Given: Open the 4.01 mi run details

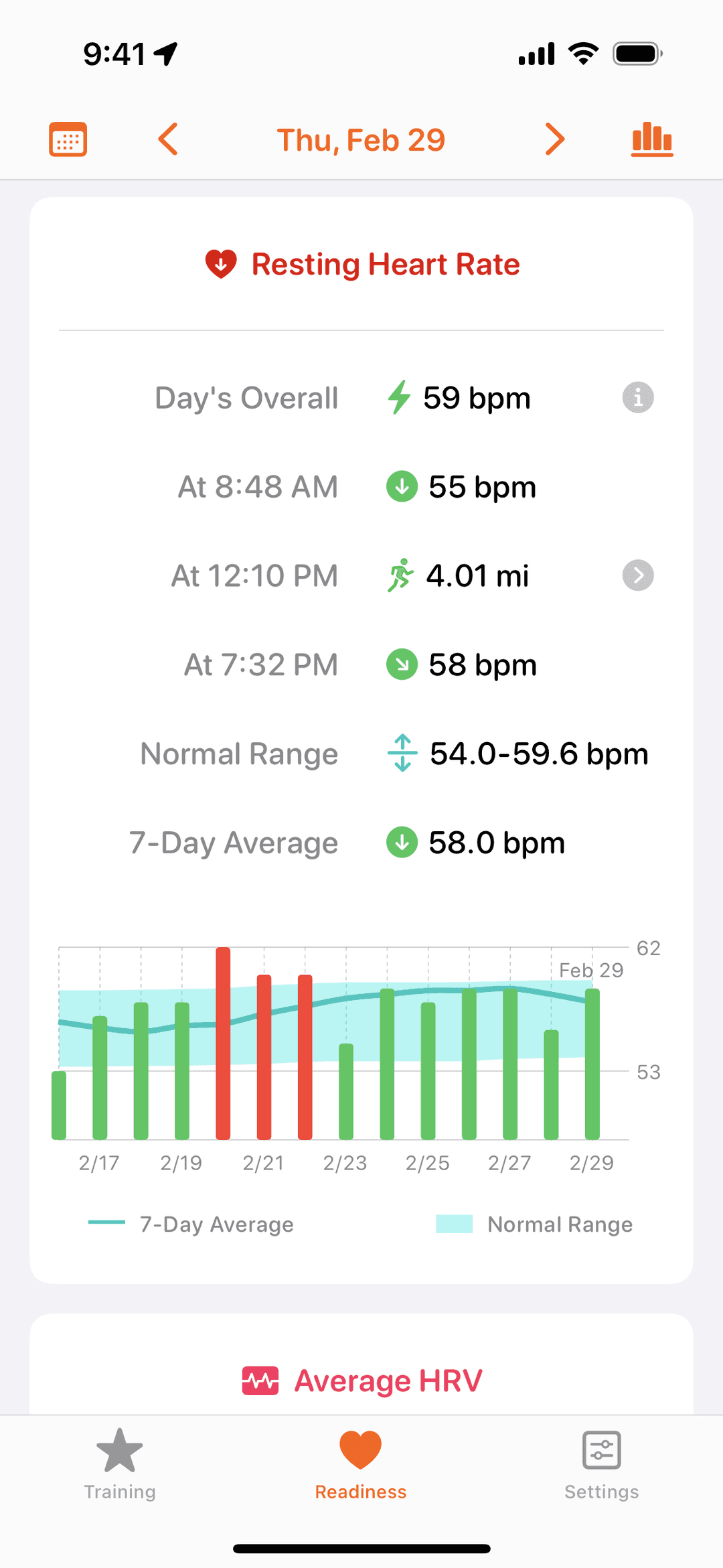Looking at the screenshot, I should tap(637, 575).
